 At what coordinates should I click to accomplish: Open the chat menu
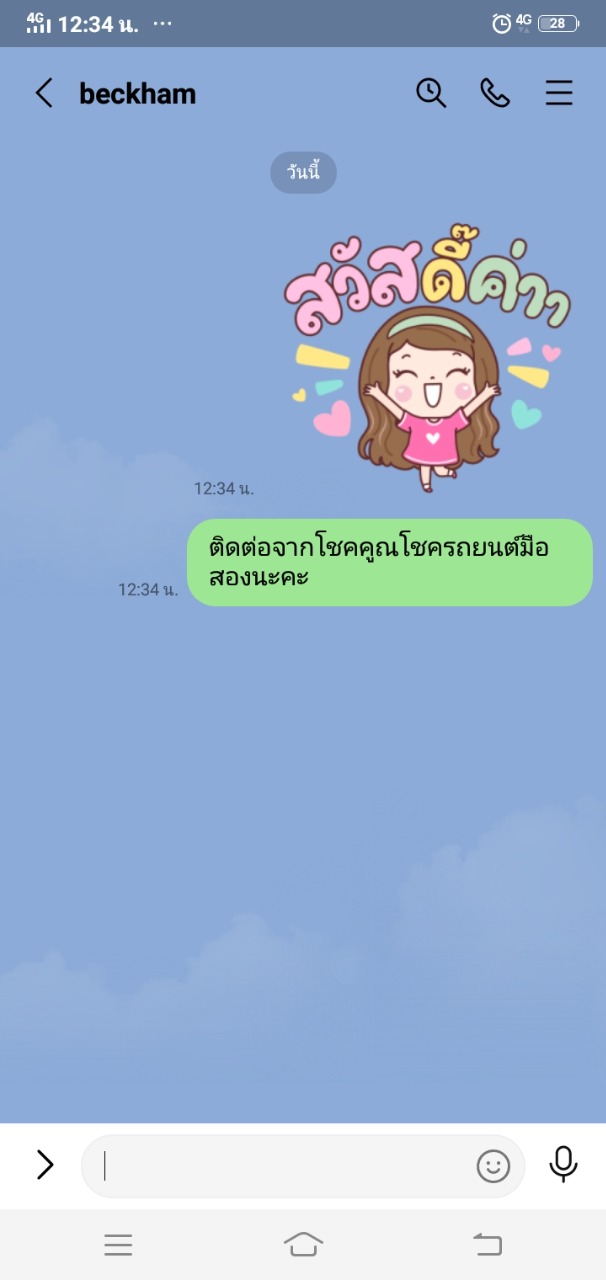(x=559, y=93)
